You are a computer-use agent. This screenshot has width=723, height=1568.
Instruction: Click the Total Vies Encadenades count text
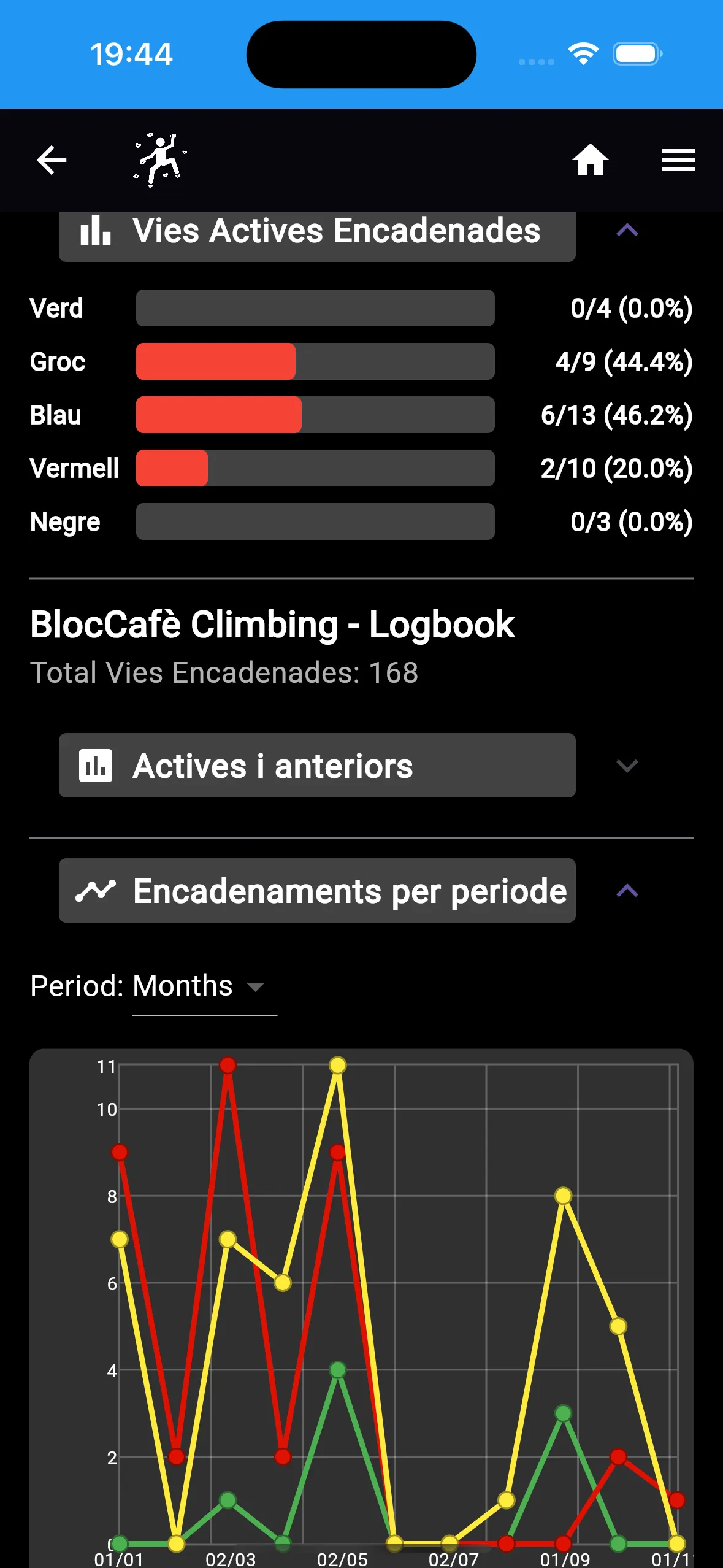point(224,673)
